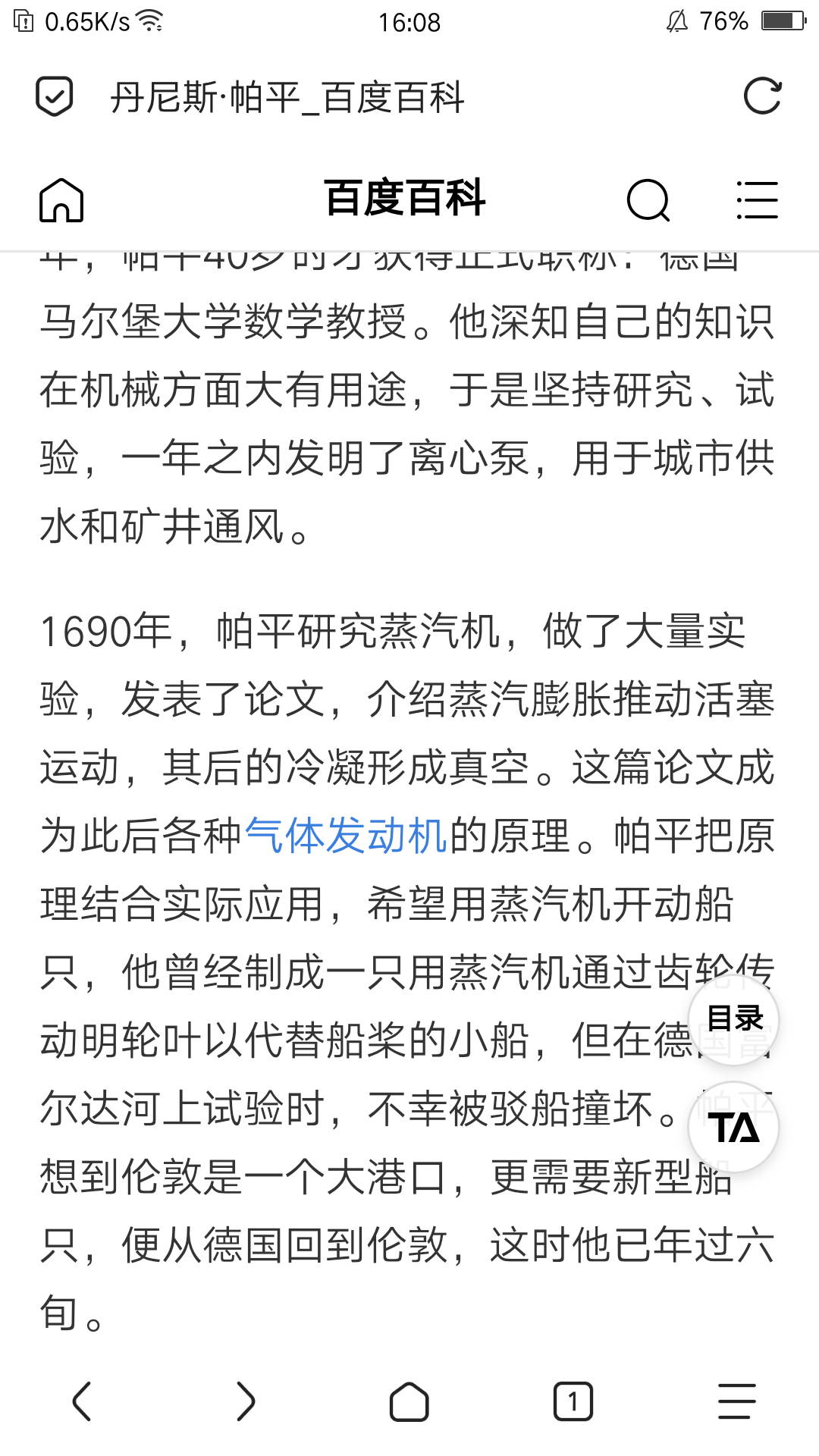819x1456 pixels.
Task: Open Baidu Baike search
Action: click(x=648, y=200)
